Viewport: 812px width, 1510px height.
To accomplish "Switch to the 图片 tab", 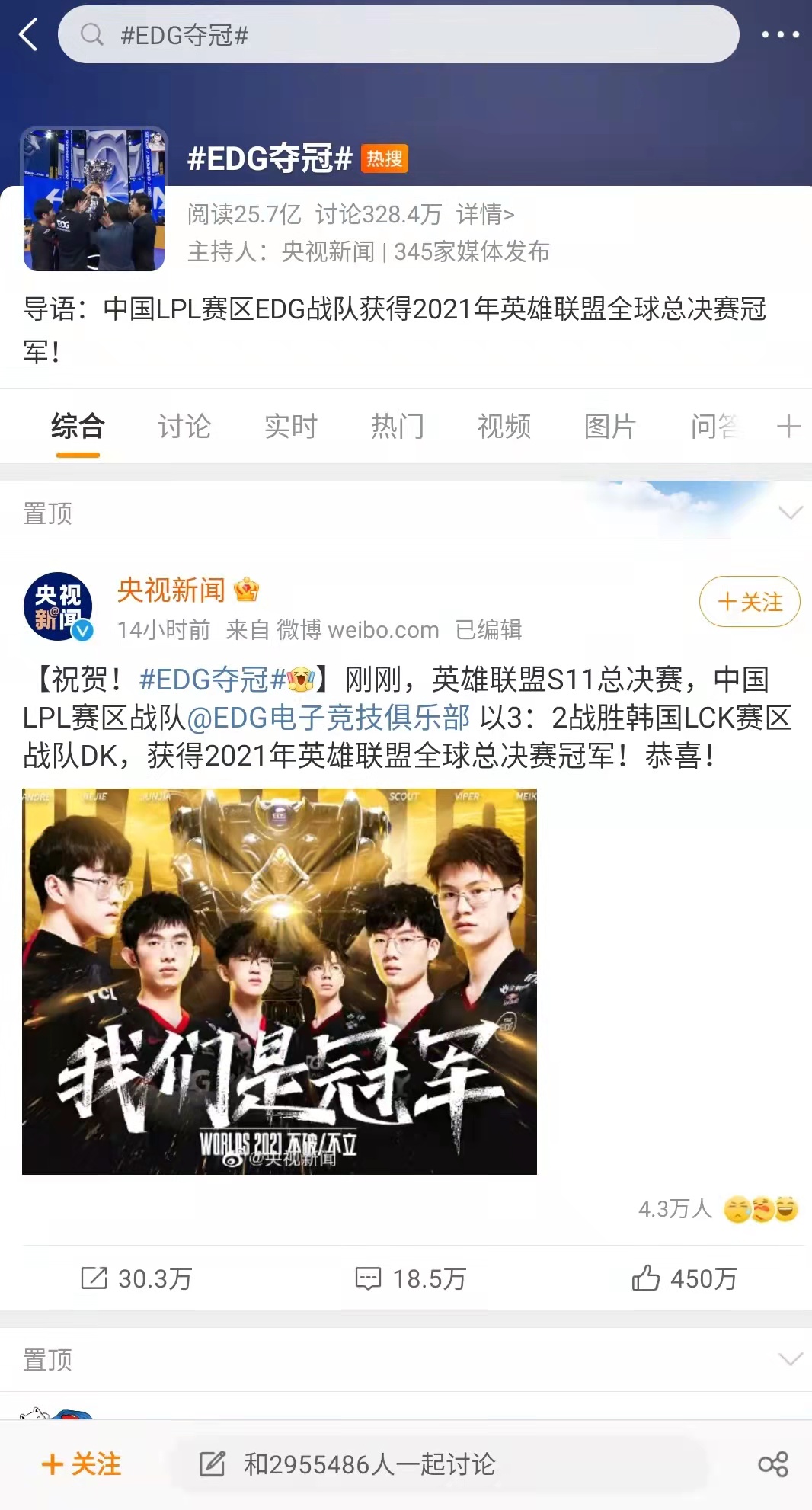I will click(611, 426).
